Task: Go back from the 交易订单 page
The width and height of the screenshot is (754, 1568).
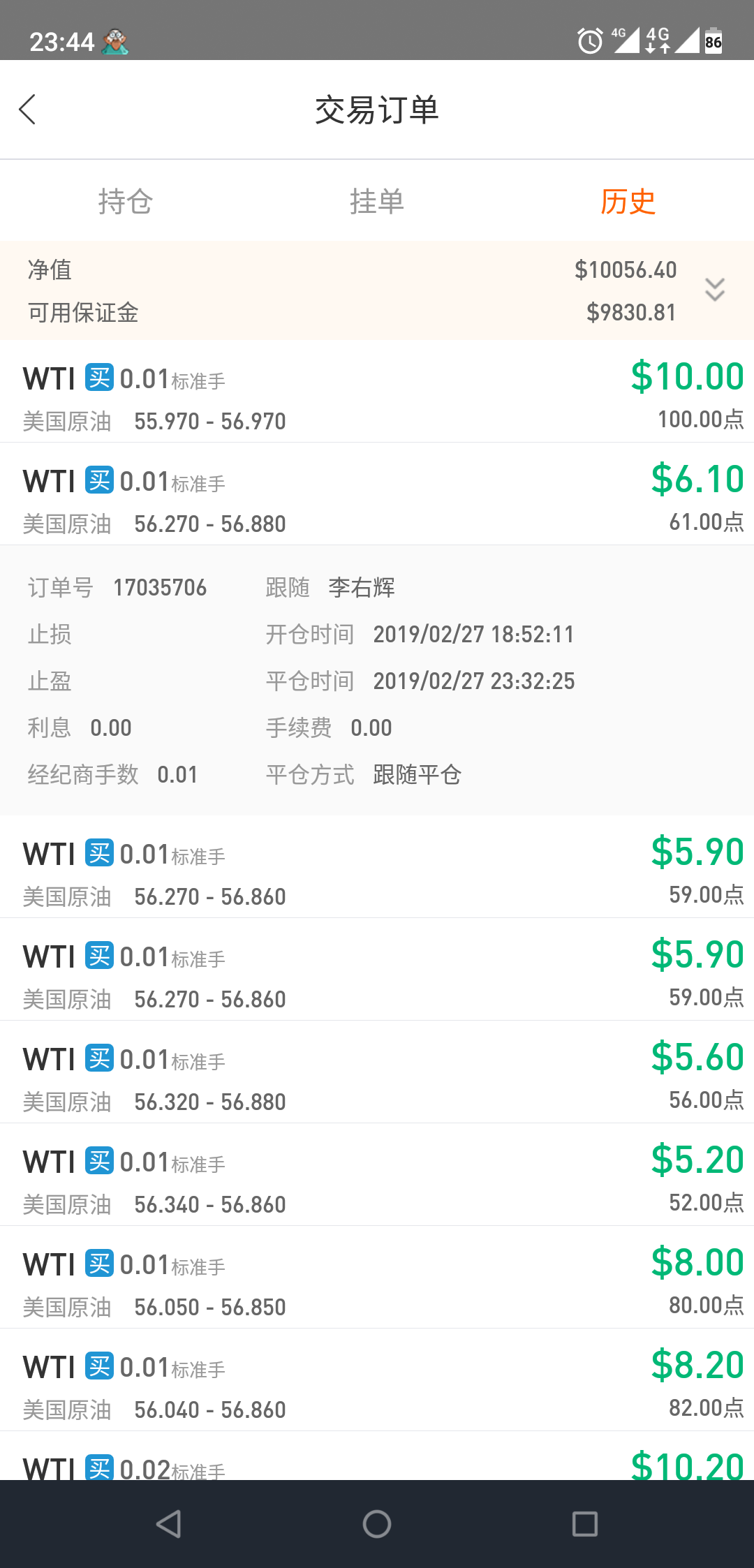Action: click(x=28, y=110)
